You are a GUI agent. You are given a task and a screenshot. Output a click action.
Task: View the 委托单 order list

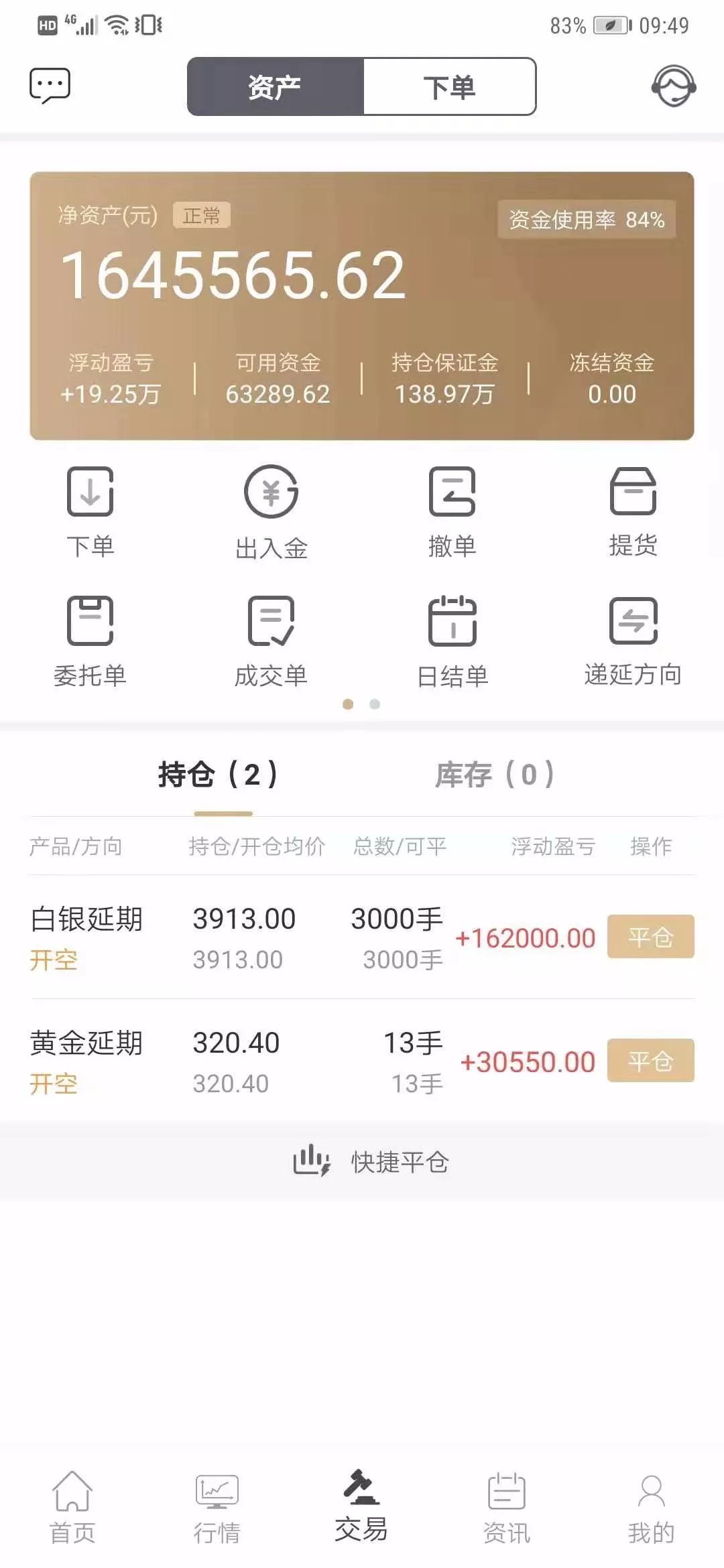[90, 642]
